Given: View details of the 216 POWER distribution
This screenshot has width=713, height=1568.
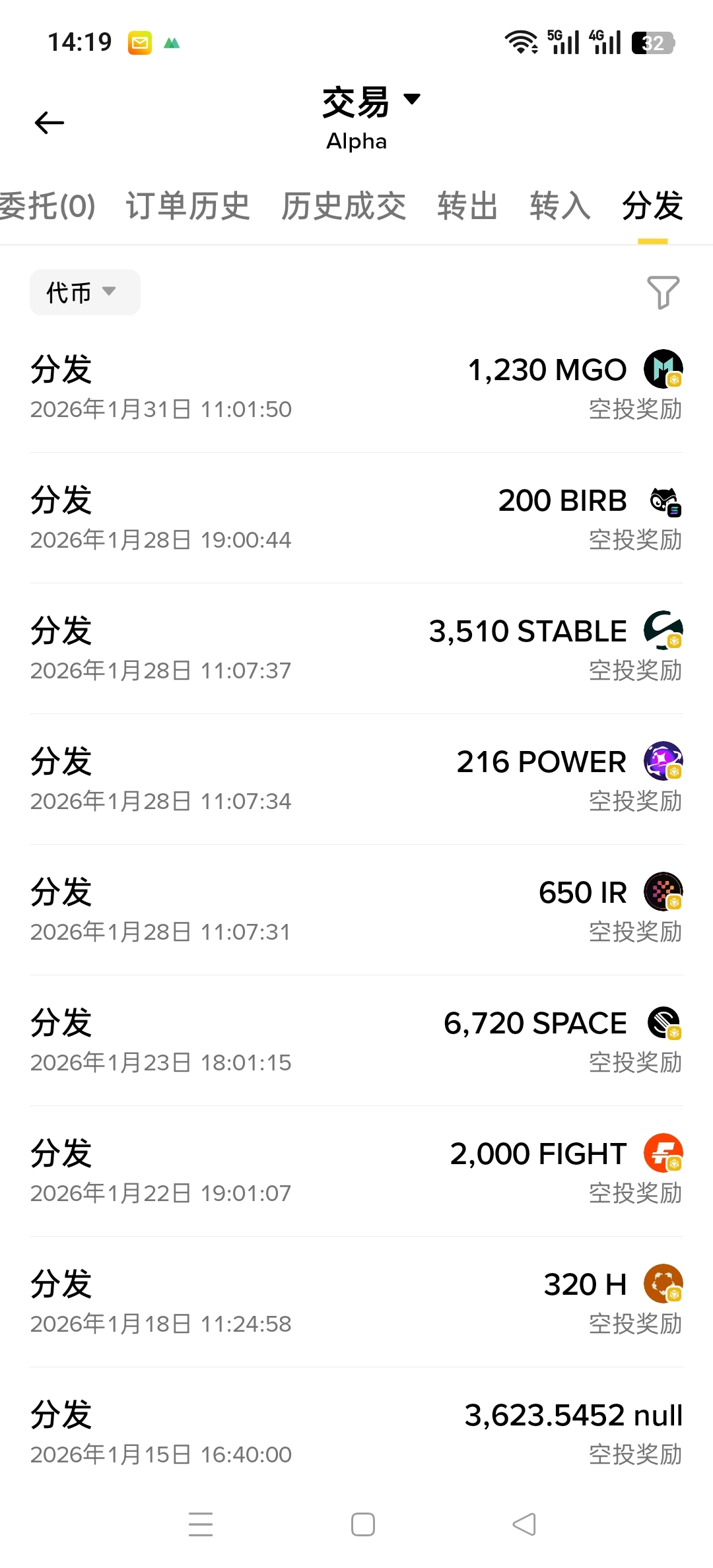Looking at the screenshot, I should click(x=356, y=780).
